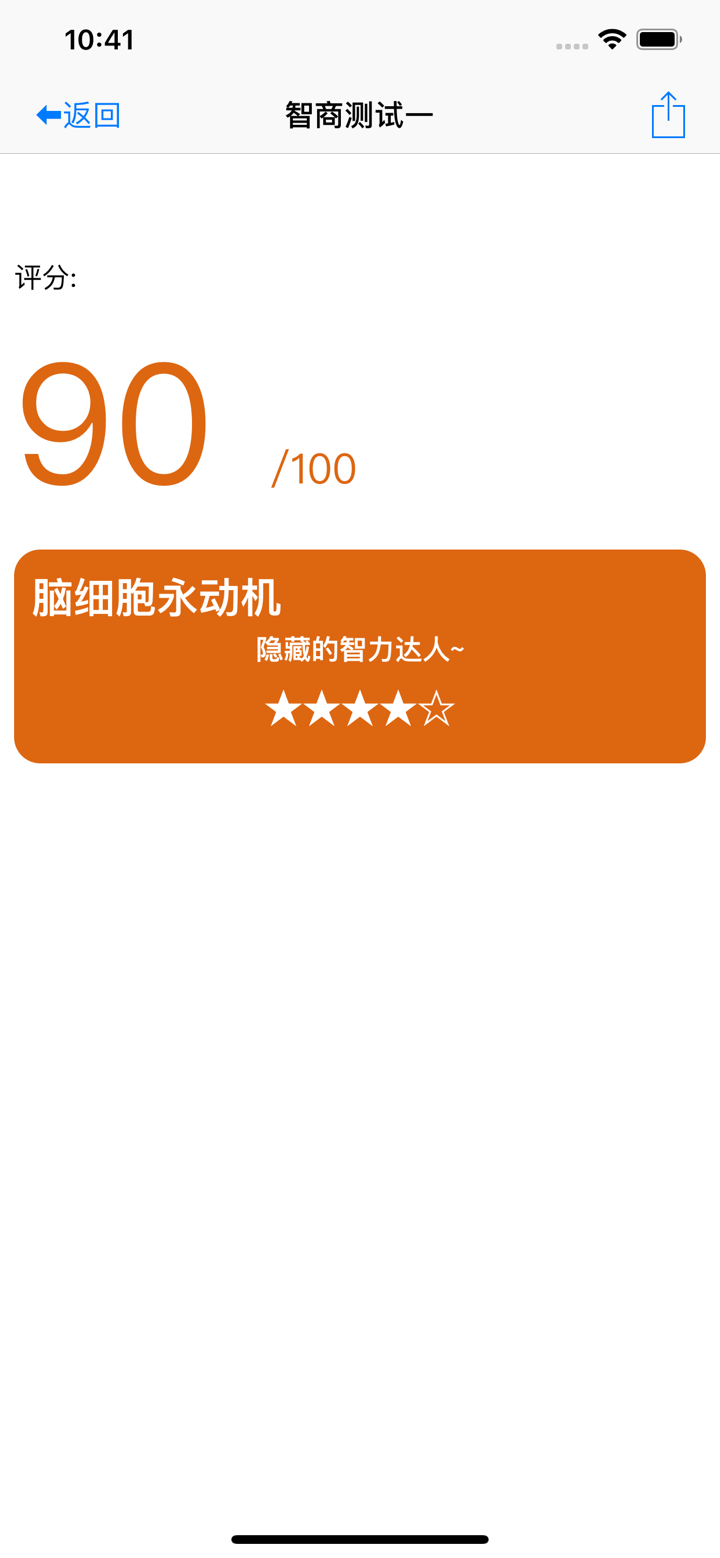
Task: Toggle the empty star to rate five stars
Action: click(x=437, y=709)
